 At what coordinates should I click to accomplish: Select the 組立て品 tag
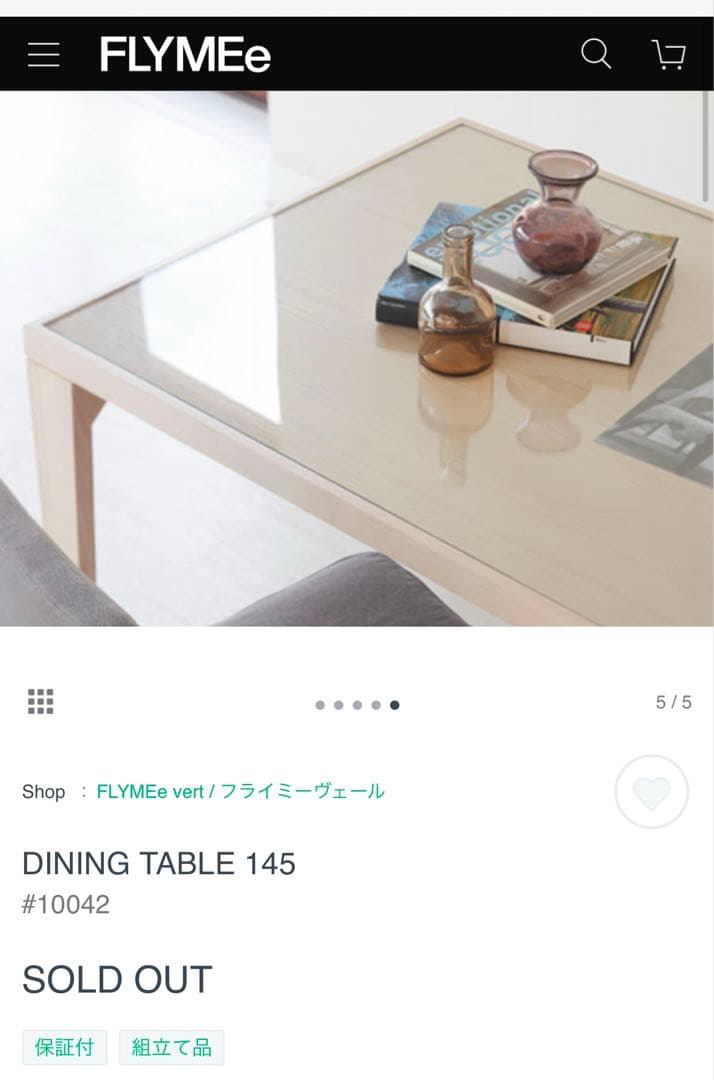pyautogui.click(x=172, y=1047)
